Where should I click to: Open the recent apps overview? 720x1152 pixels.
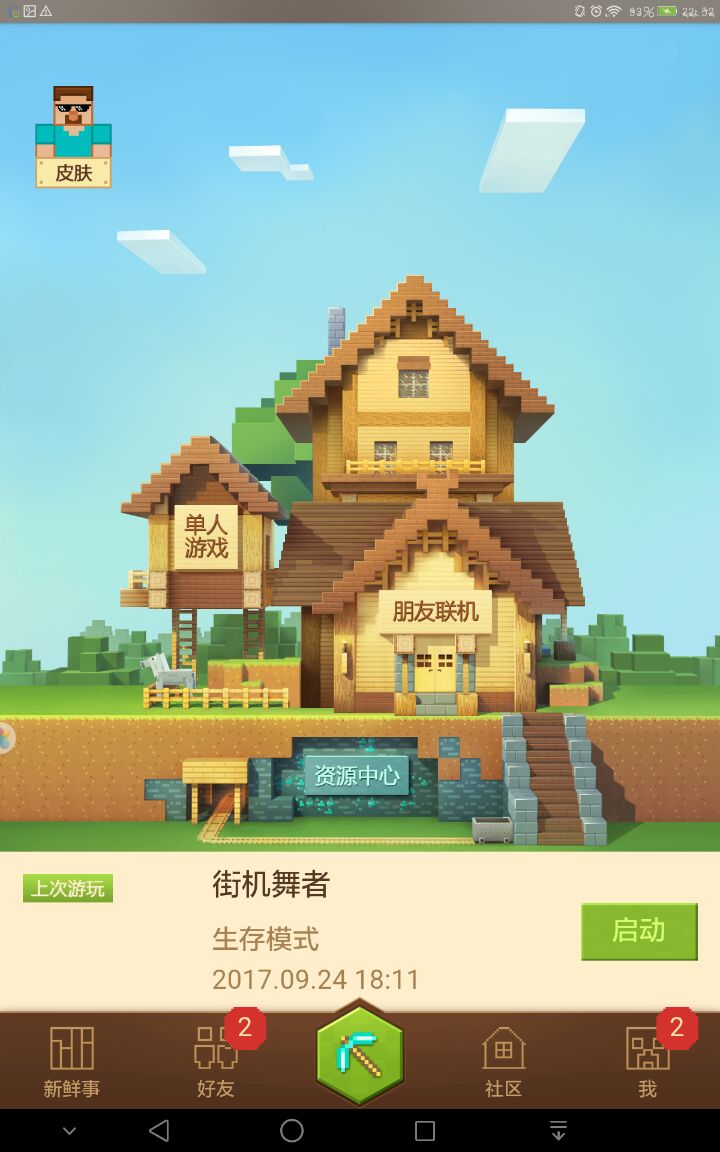click(425, 1131)
